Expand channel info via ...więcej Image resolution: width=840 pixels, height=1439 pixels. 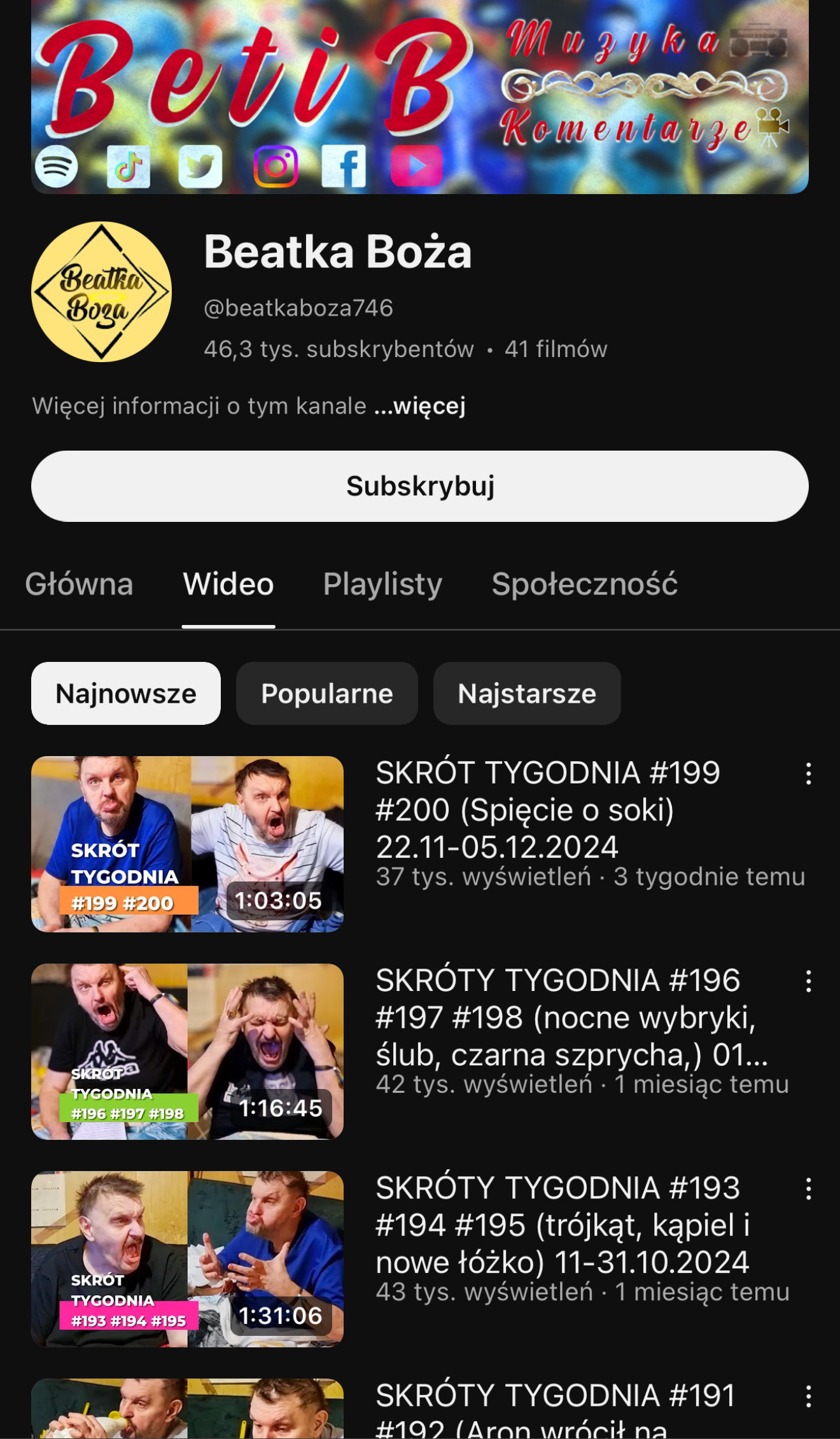coord(420,406)
